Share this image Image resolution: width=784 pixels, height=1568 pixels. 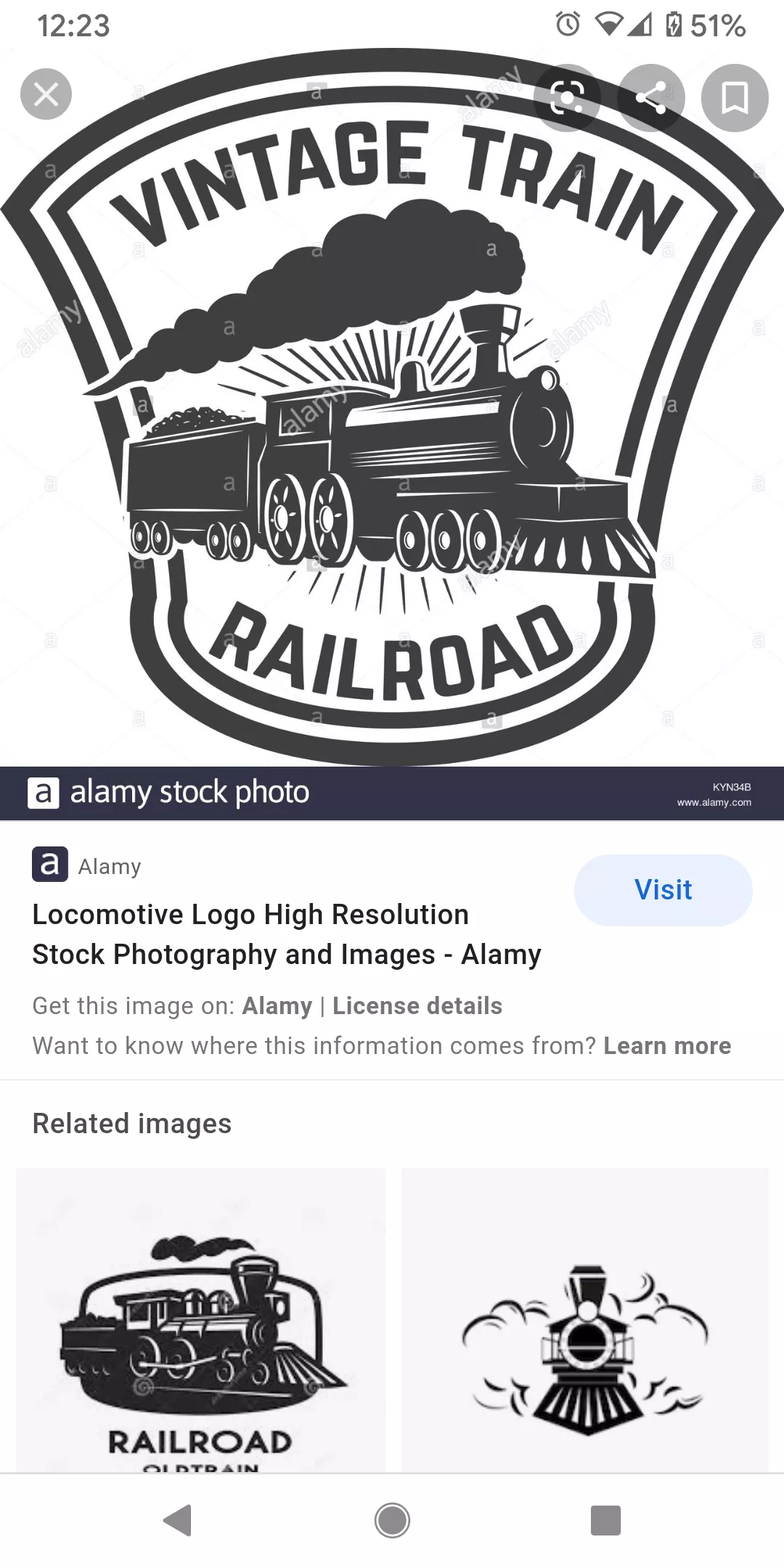click(x=651, y=97)
